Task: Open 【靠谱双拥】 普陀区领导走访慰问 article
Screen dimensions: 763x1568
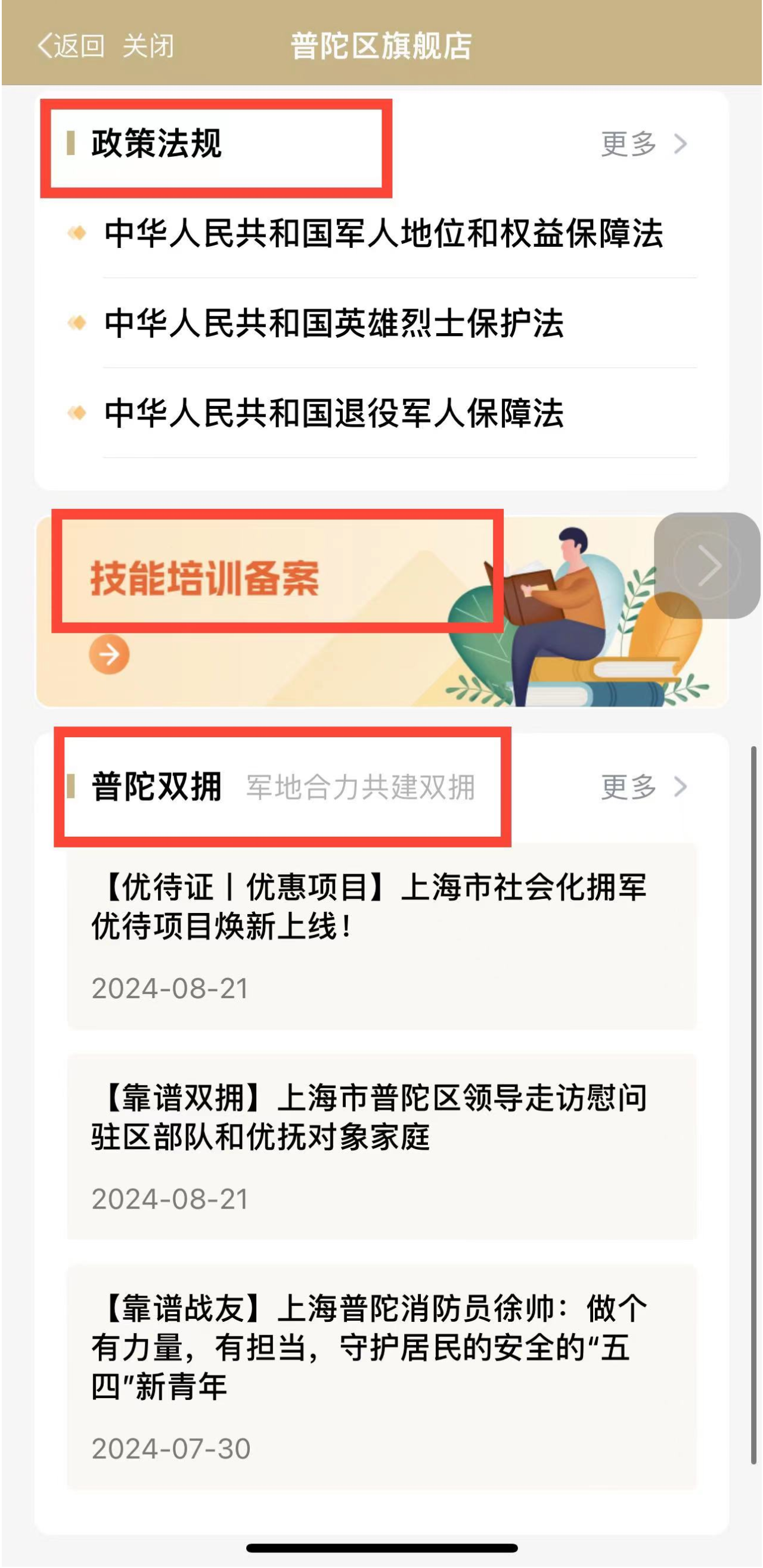Action: [381, 1146]
